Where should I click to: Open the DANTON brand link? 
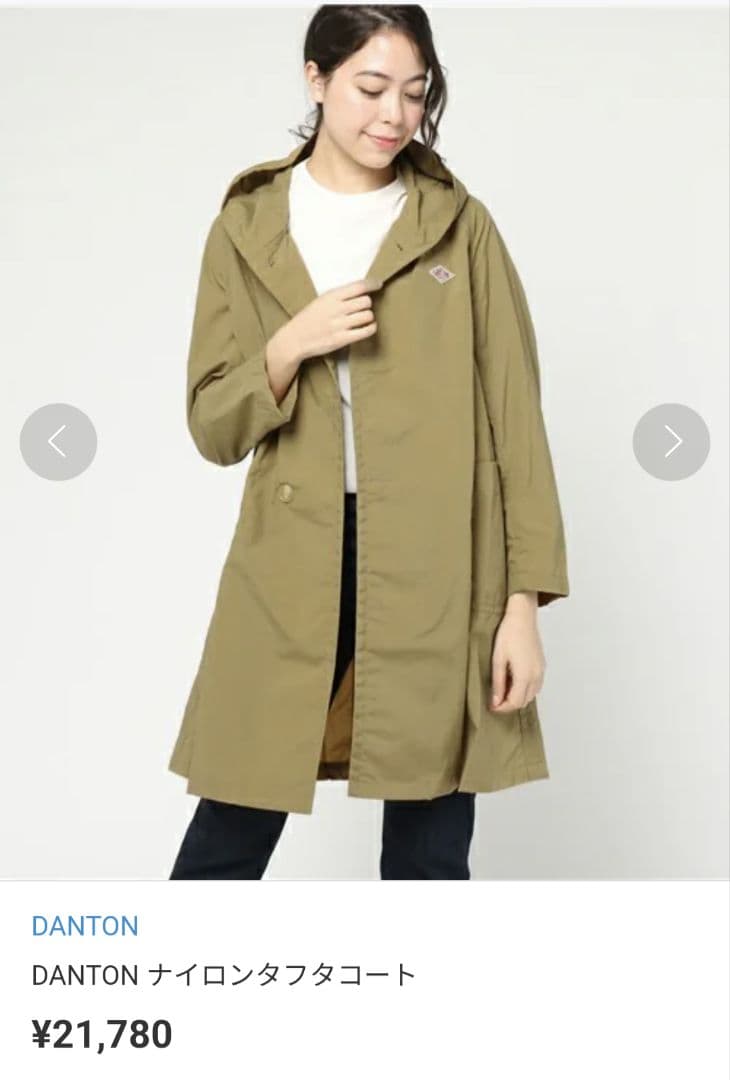tap(85, 926)
